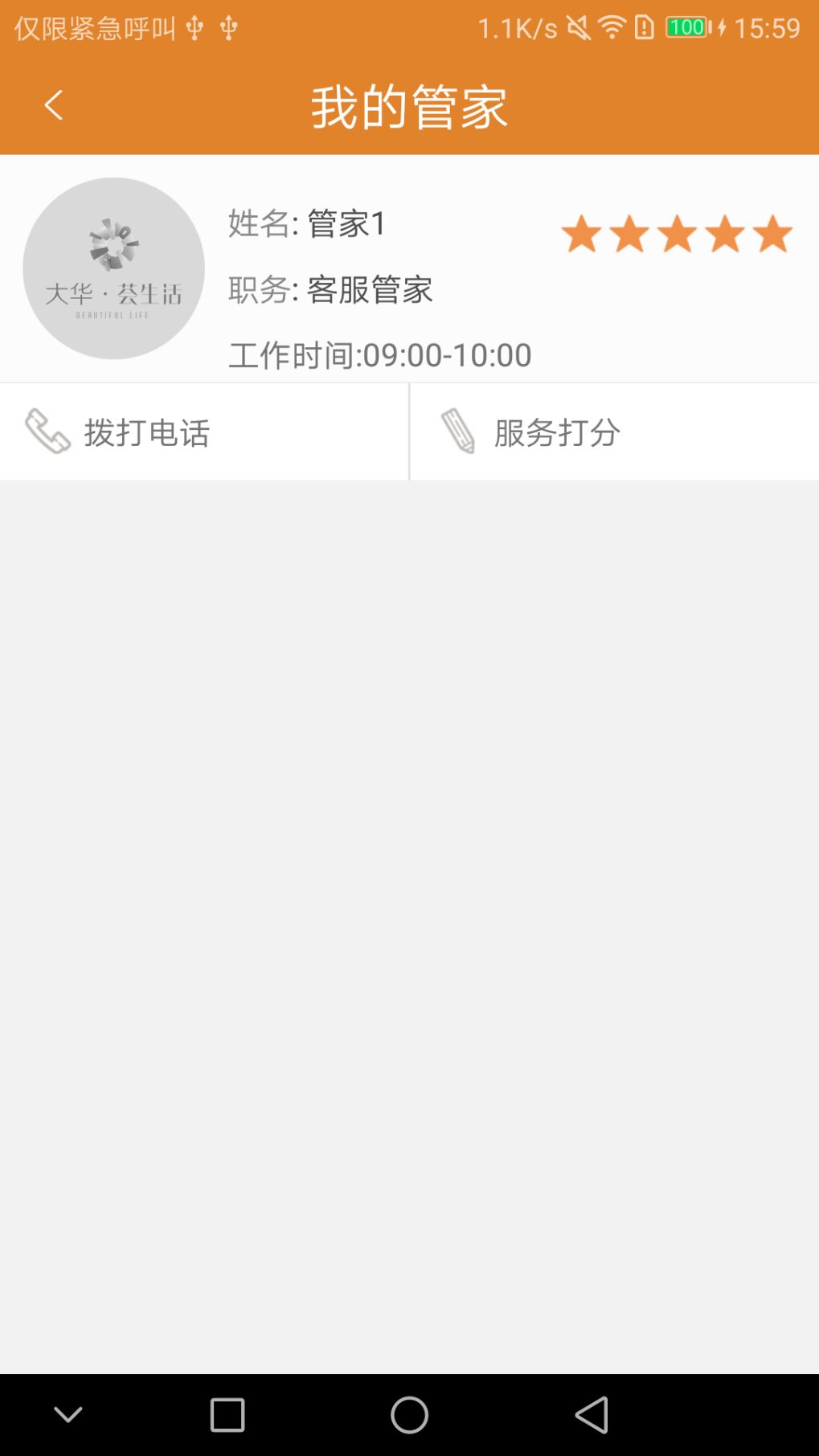Collapse the navigation bar with down chevron
The width and height of the screenshot is (819, 1456).
click(x=69, y=1415)
